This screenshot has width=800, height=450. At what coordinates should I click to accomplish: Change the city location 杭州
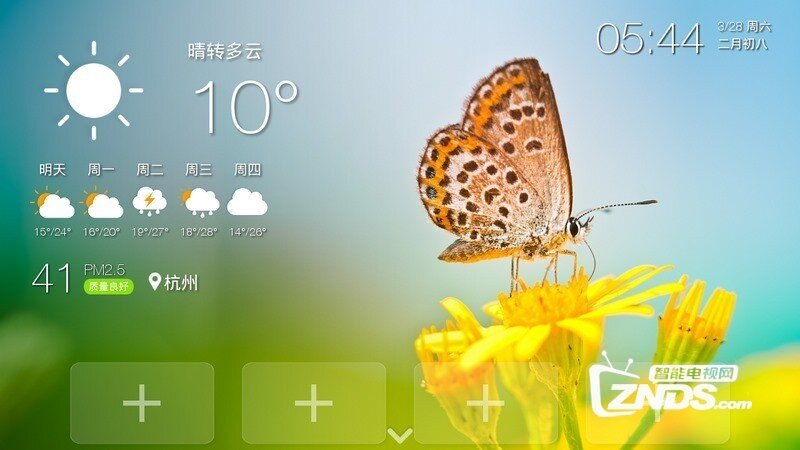pyautogui.click(x=173, y=283)
